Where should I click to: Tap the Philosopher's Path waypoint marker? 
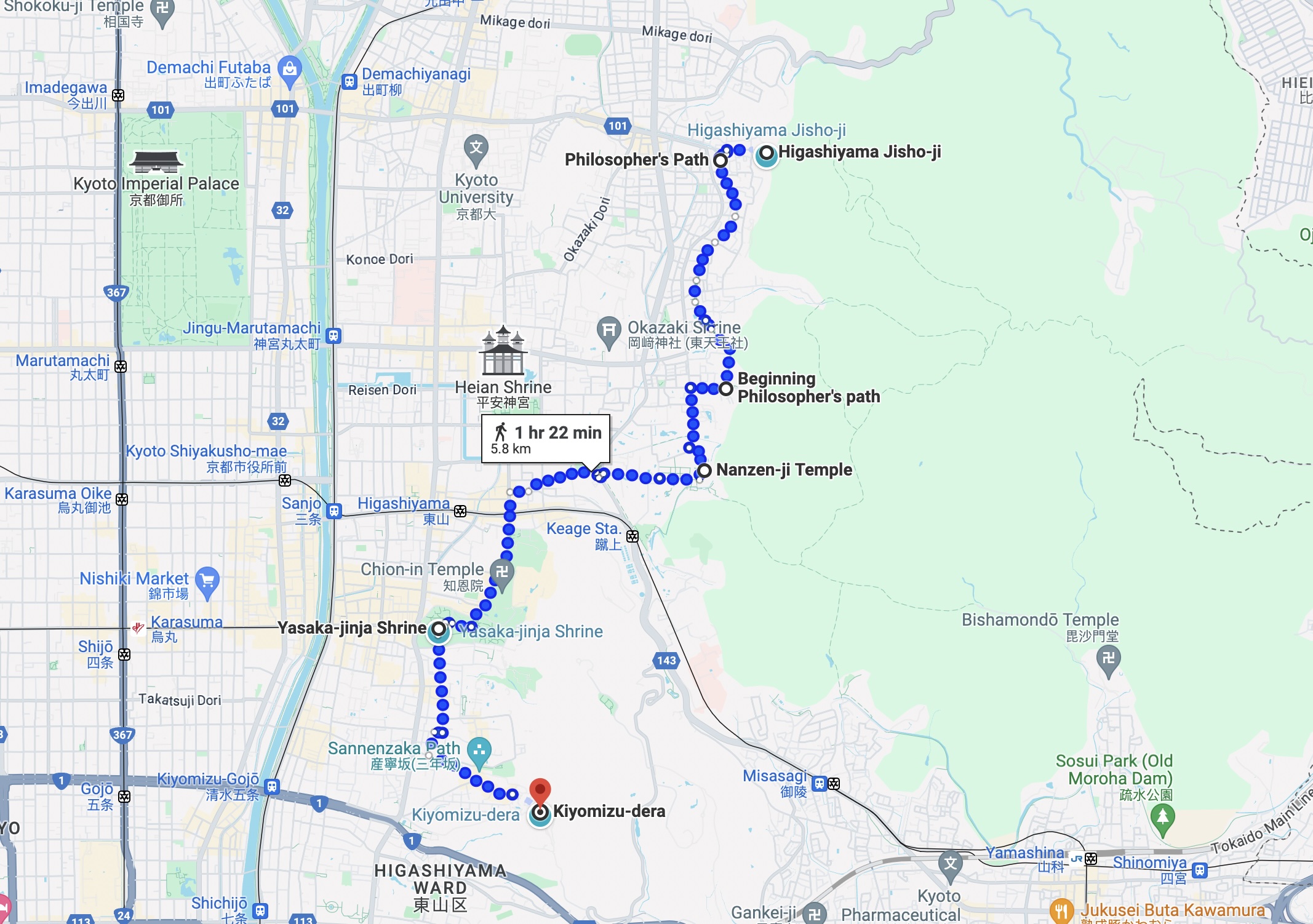(x=720, y=161)
